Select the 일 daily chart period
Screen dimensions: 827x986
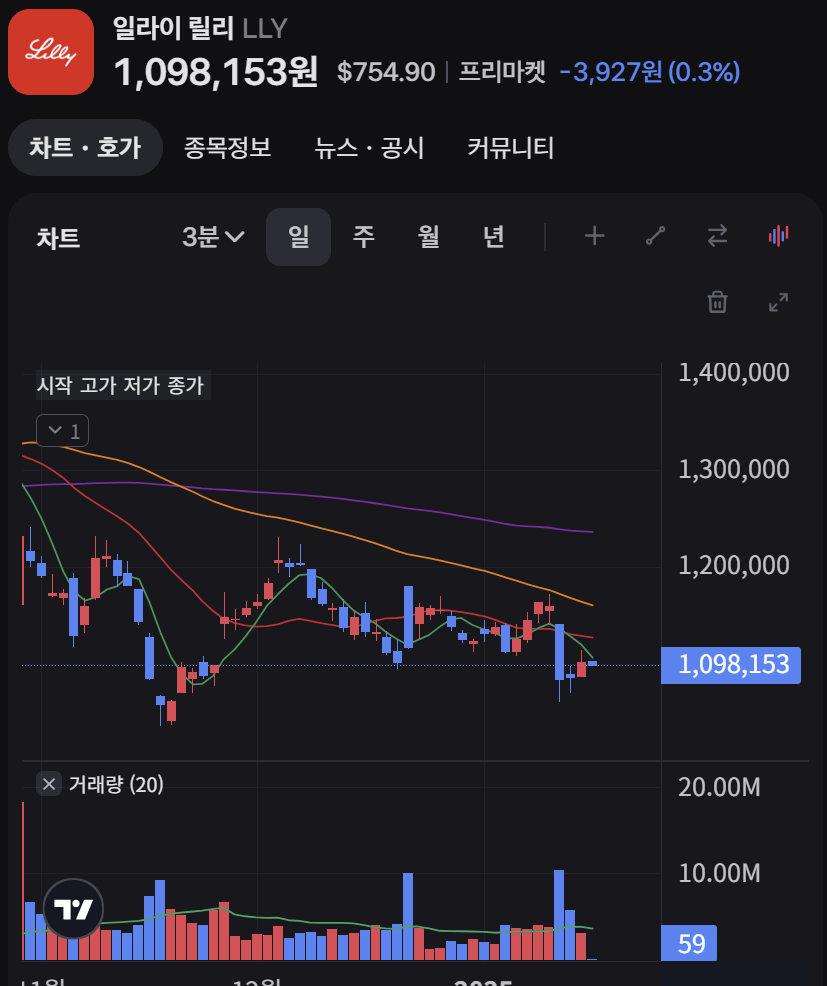coord(298,237)
